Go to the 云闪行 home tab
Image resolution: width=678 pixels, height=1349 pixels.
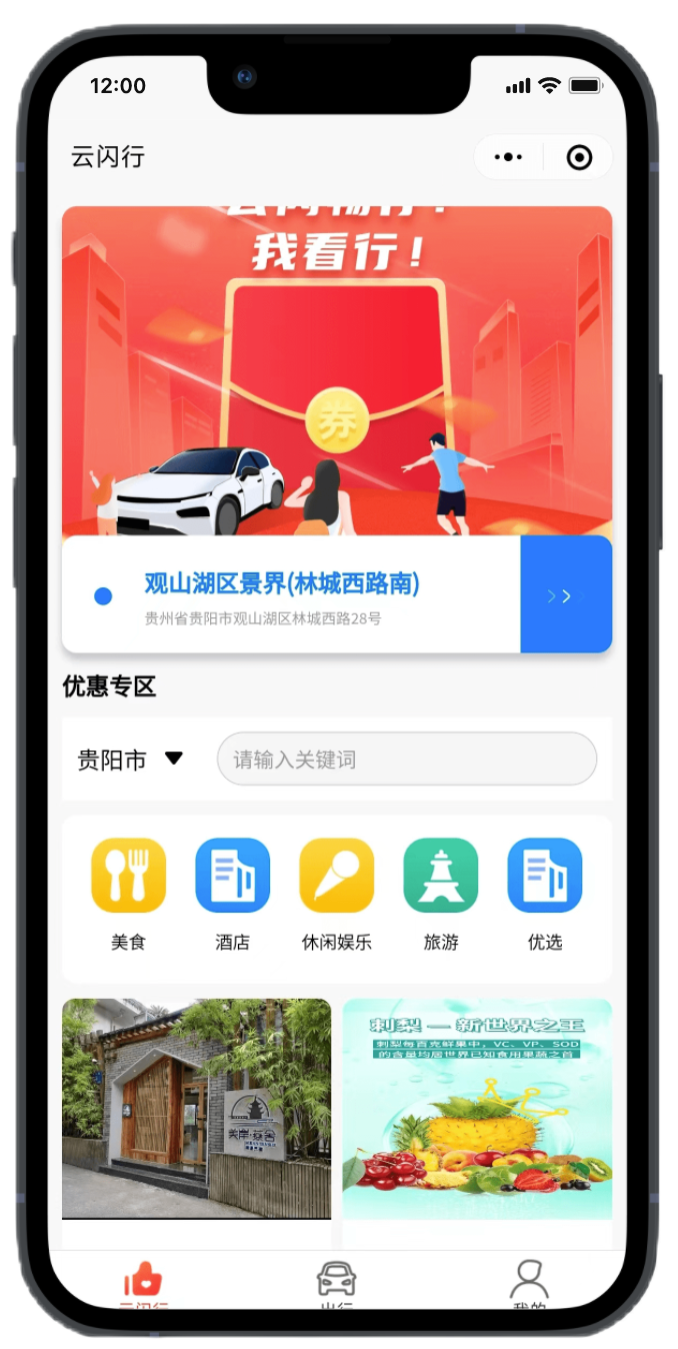pos(143,1283)
